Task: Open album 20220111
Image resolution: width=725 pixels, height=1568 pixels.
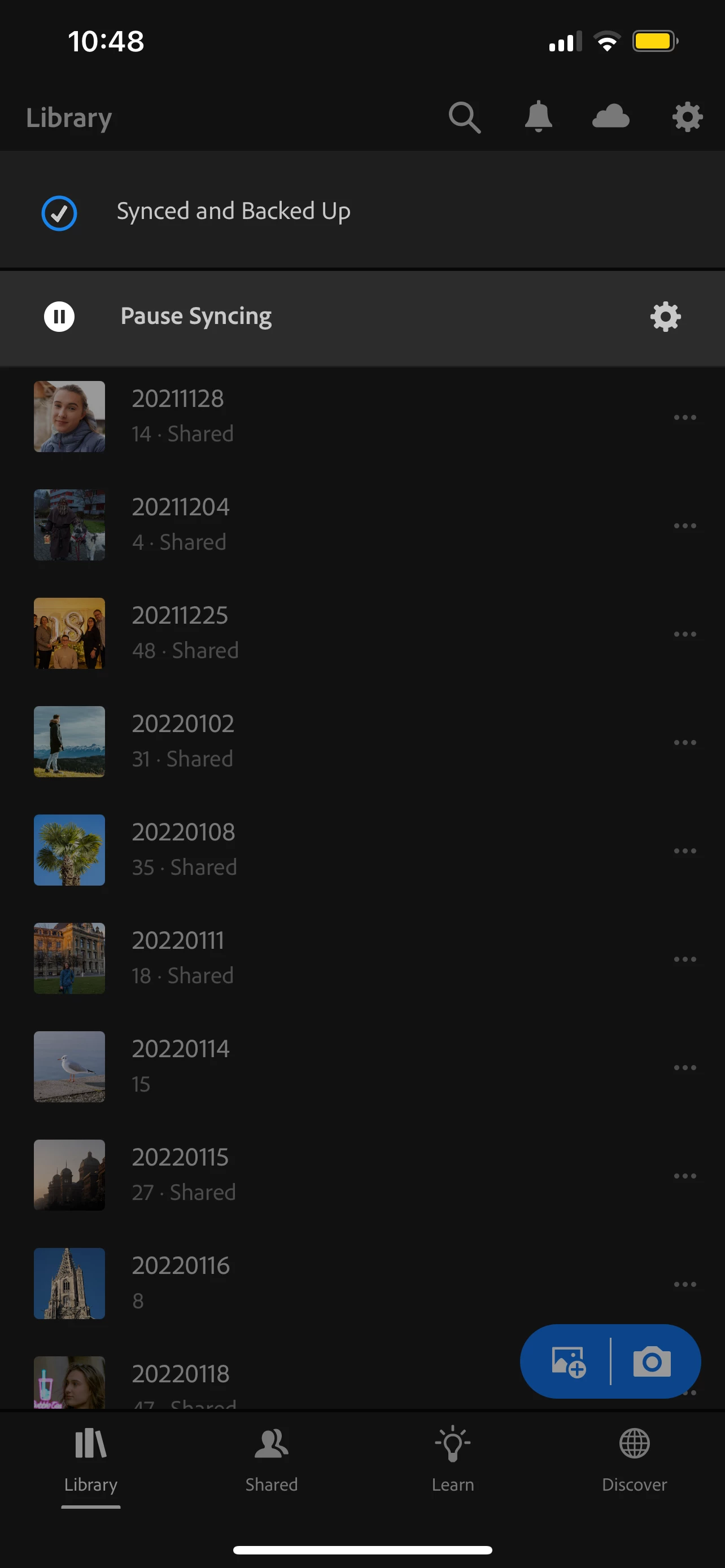Action: coord(178,957)
